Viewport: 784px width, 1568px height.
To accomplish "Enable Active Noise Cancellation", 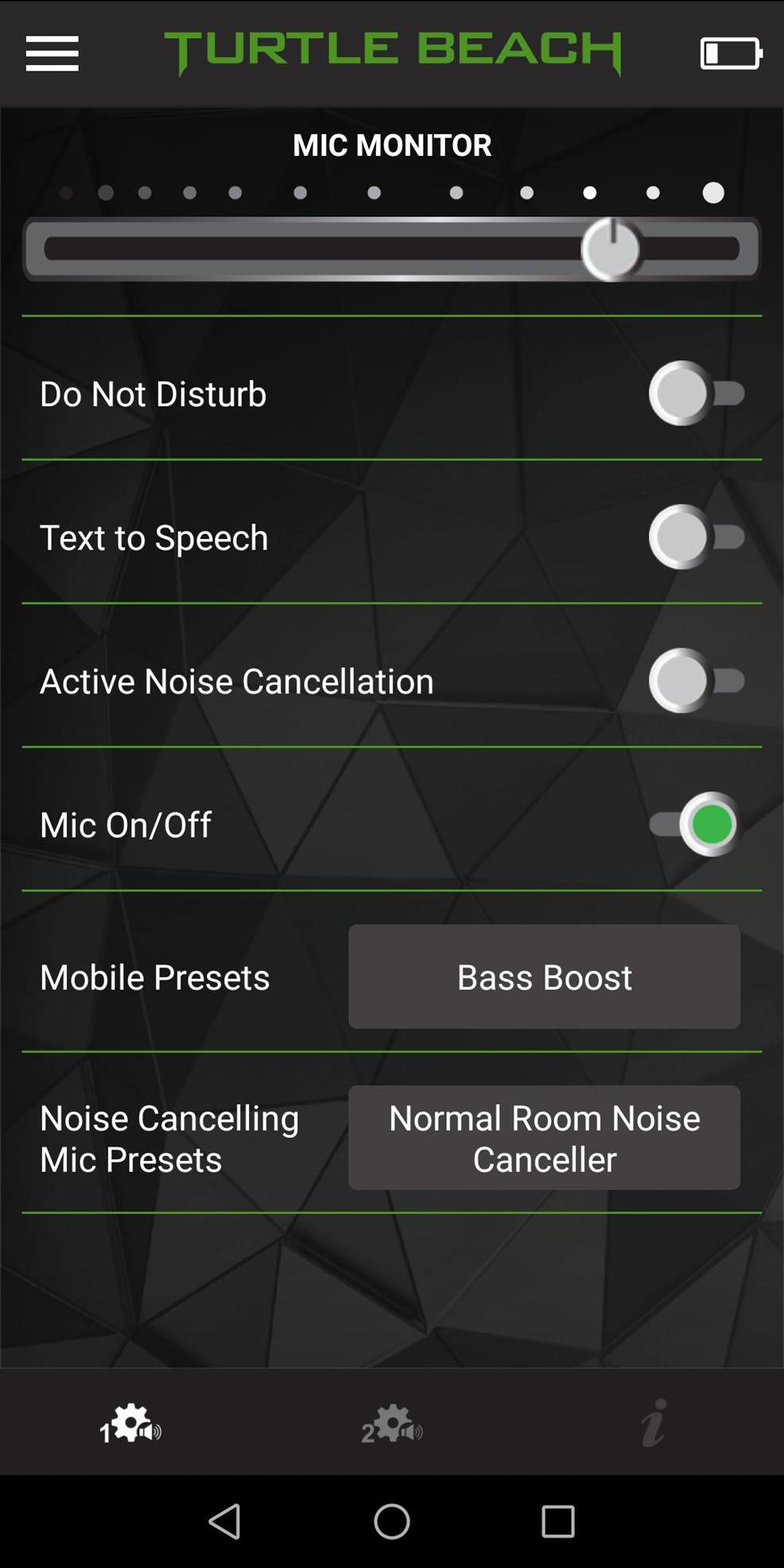I will [x=696, y=681].
